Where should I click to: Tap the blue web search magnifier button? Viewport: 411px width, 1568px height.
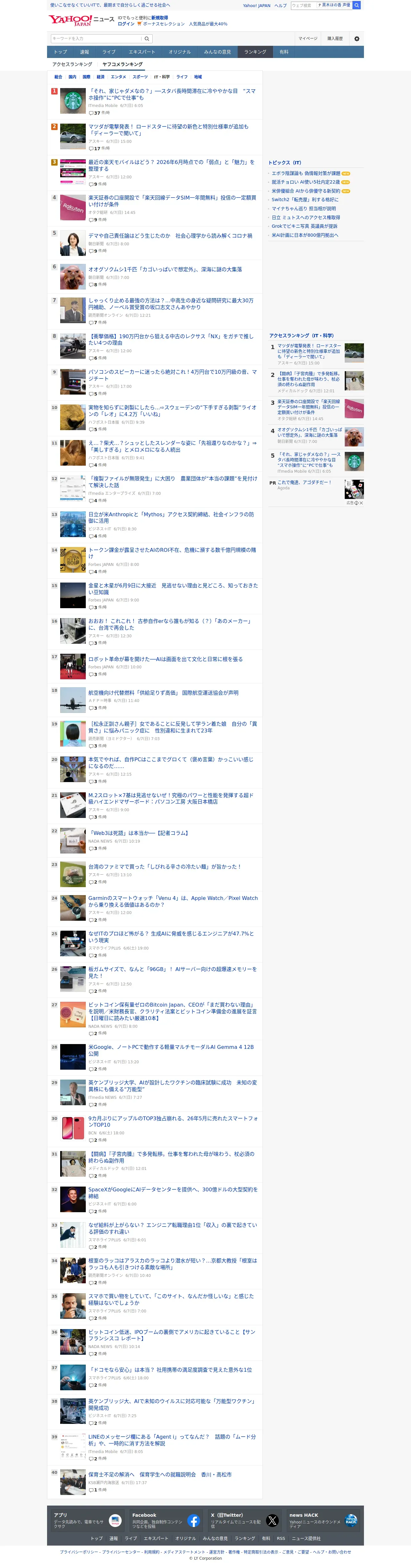tap(357, 5)
